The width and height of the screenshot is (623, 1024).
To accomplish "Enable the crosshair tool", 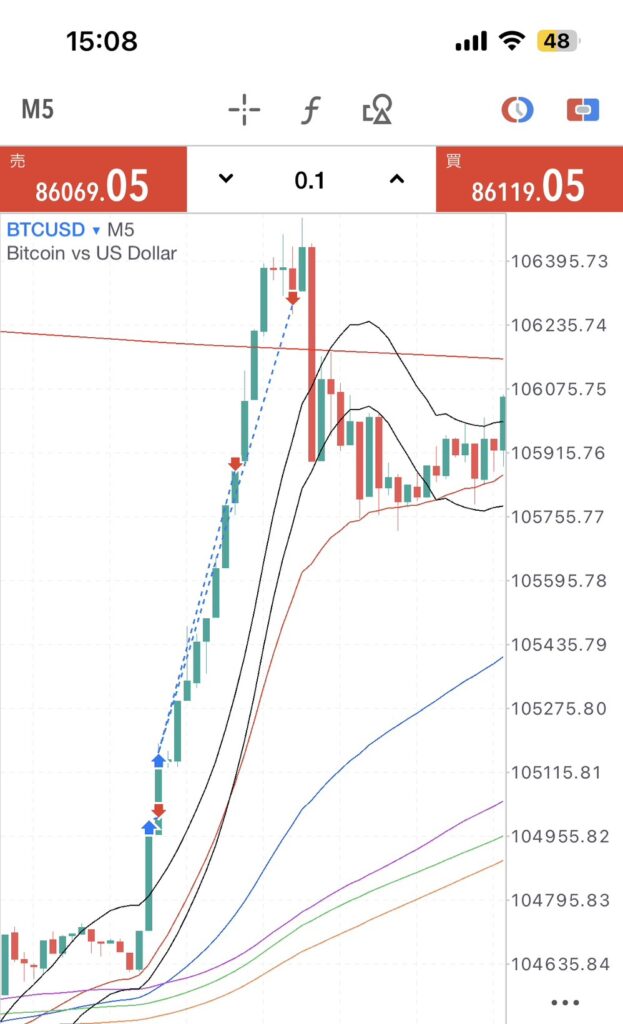I will [244, 110].
